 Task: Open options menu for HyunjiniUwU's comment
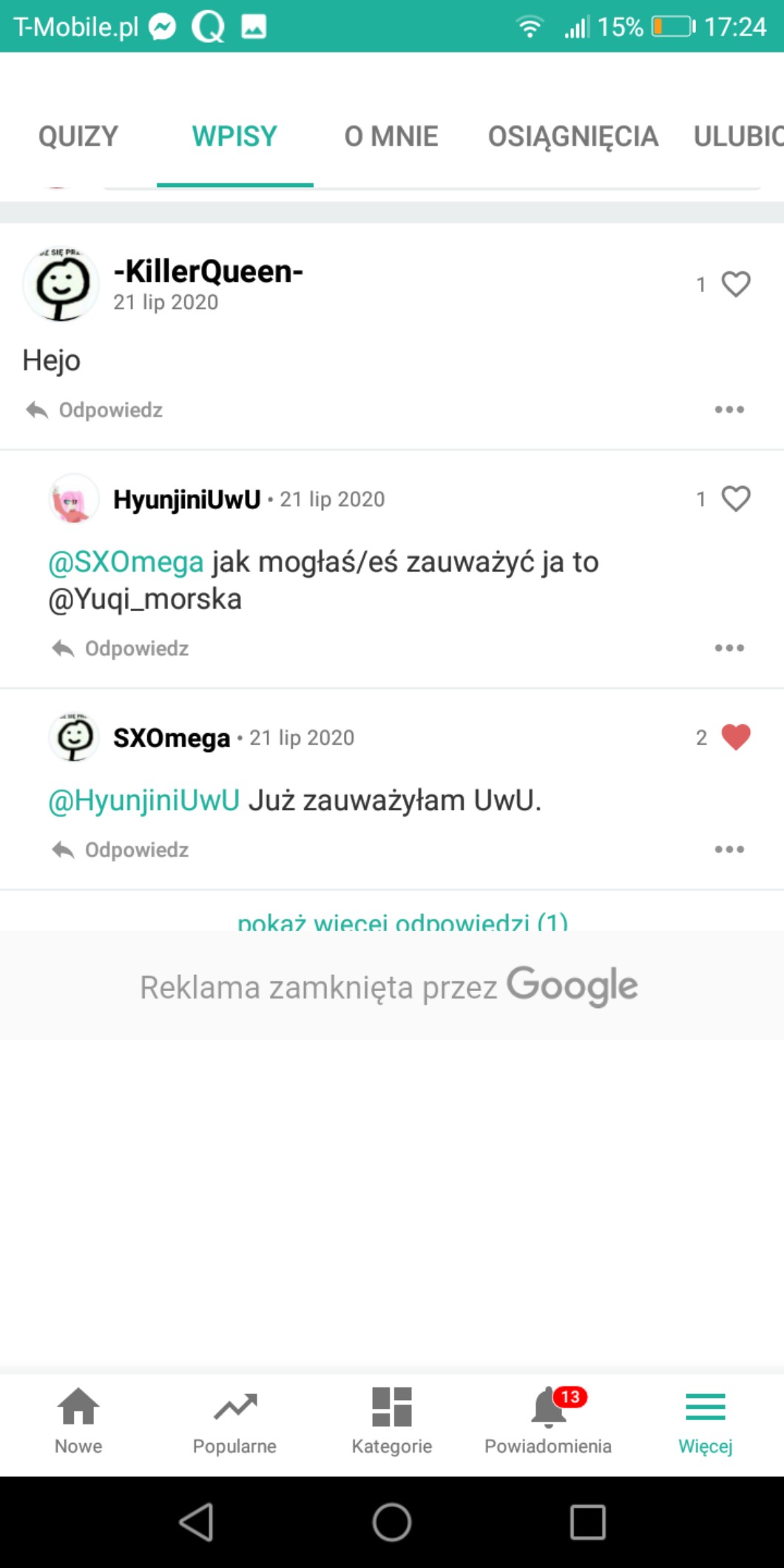729,648
